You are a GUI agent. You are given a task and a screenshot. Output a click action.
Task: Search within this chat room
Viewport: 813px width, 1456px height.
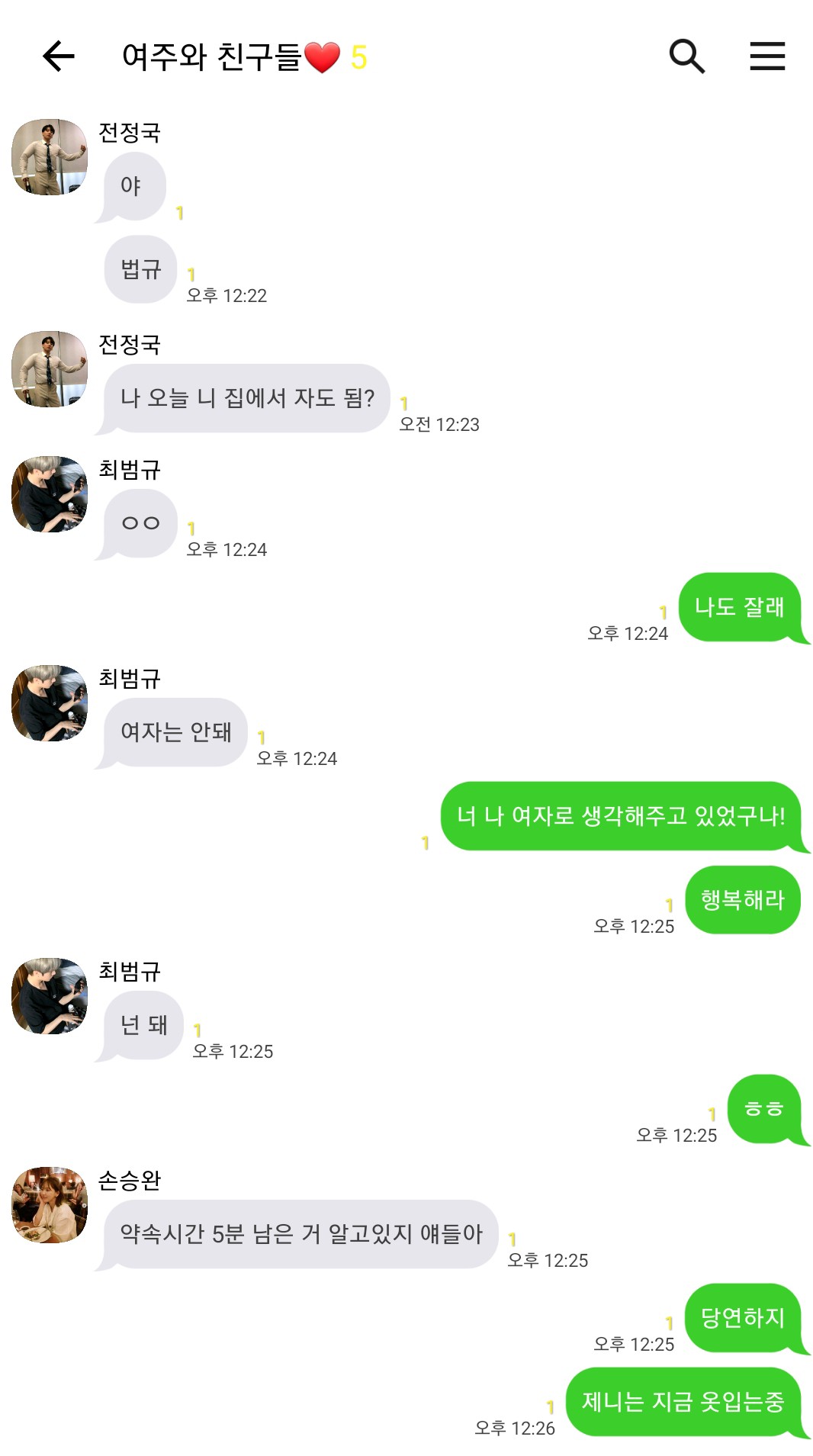coord(686,56)
